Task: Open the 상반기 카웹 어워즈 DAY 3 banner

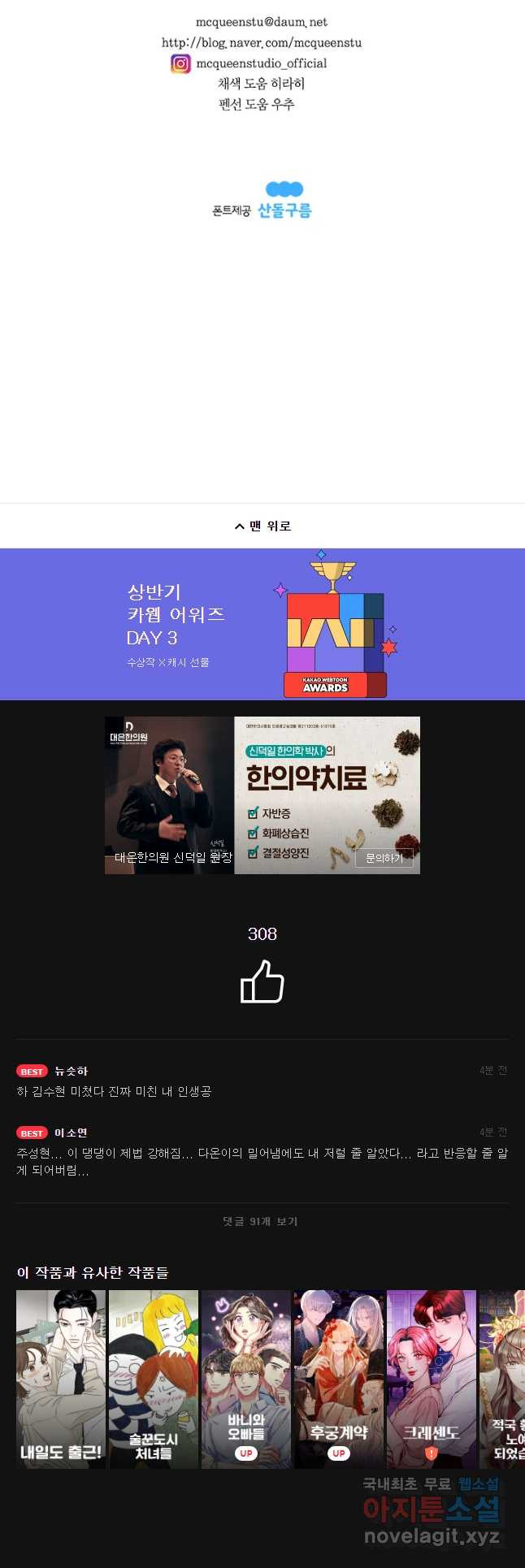Action: [262, 624]
